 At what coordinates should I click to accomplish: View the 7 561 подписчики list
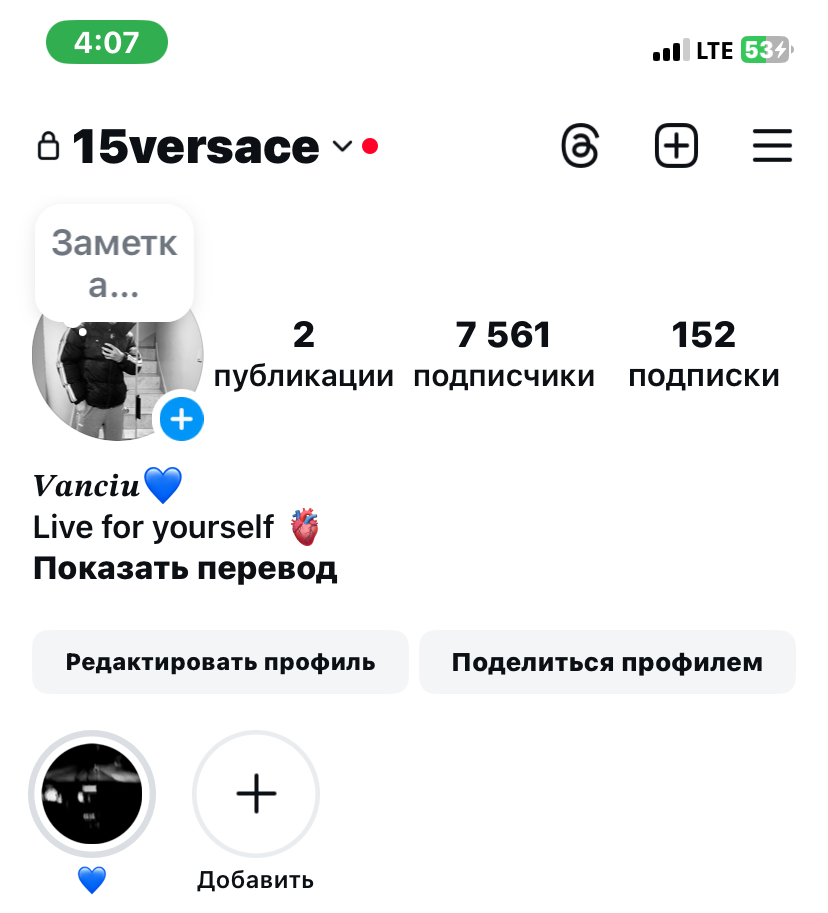tap(503, 354)
